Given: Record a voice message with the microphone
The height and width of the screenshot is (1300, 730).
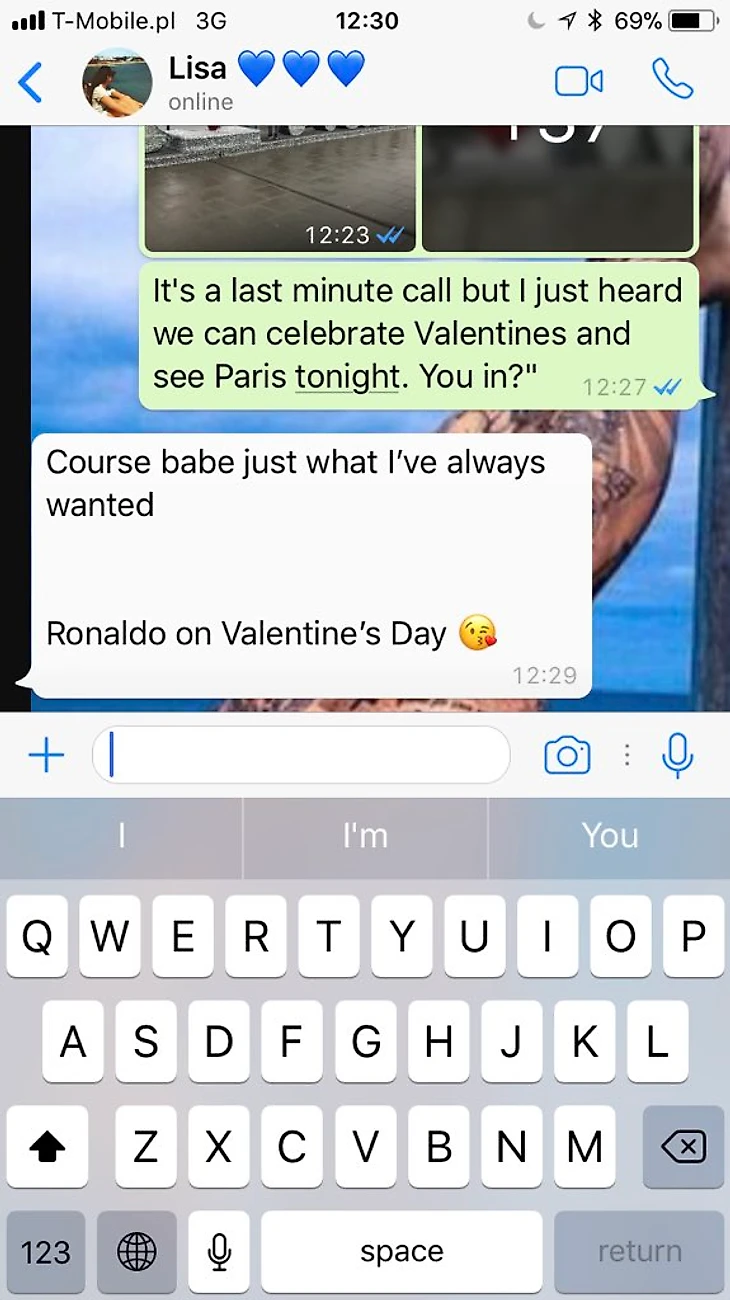Looking at the screenshot, I should (x=678, y=755).
